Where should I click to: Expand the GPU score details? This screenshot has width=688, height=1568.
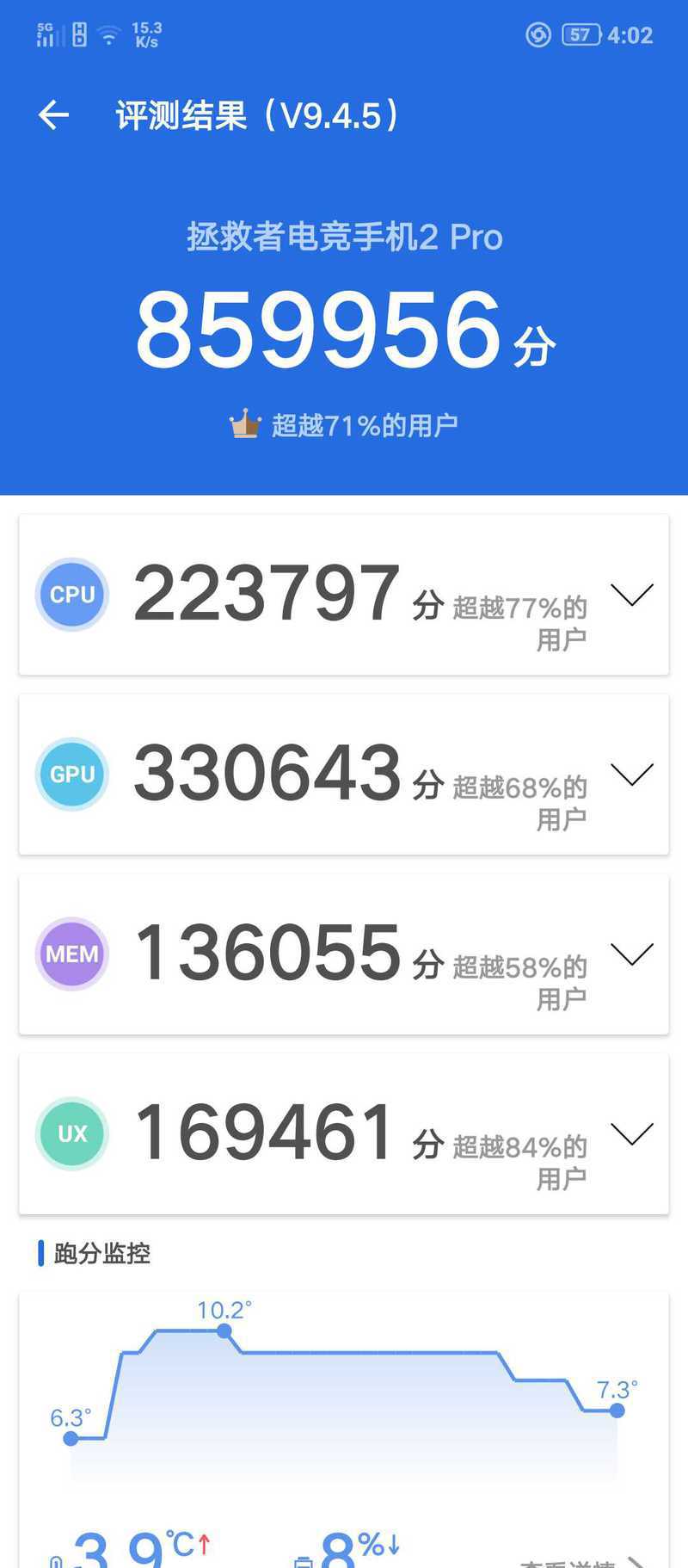[x=632, y=775]
